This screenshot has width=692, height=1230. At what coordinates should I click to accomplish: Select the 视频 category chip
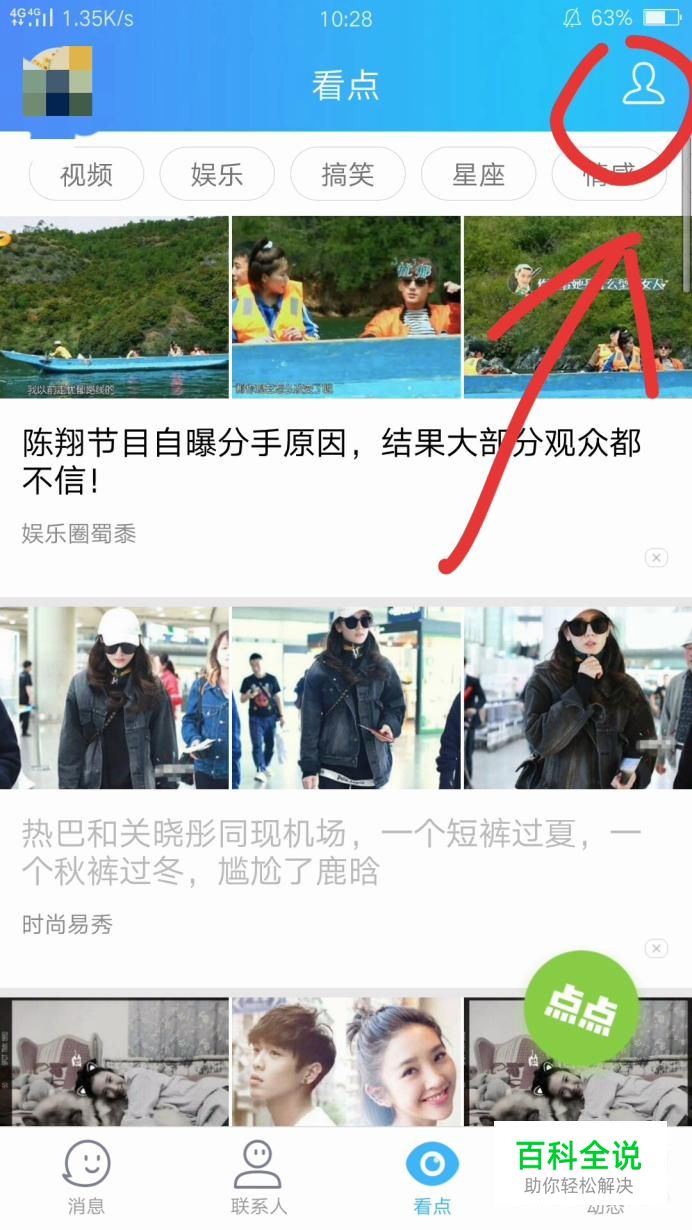[87, 175]
